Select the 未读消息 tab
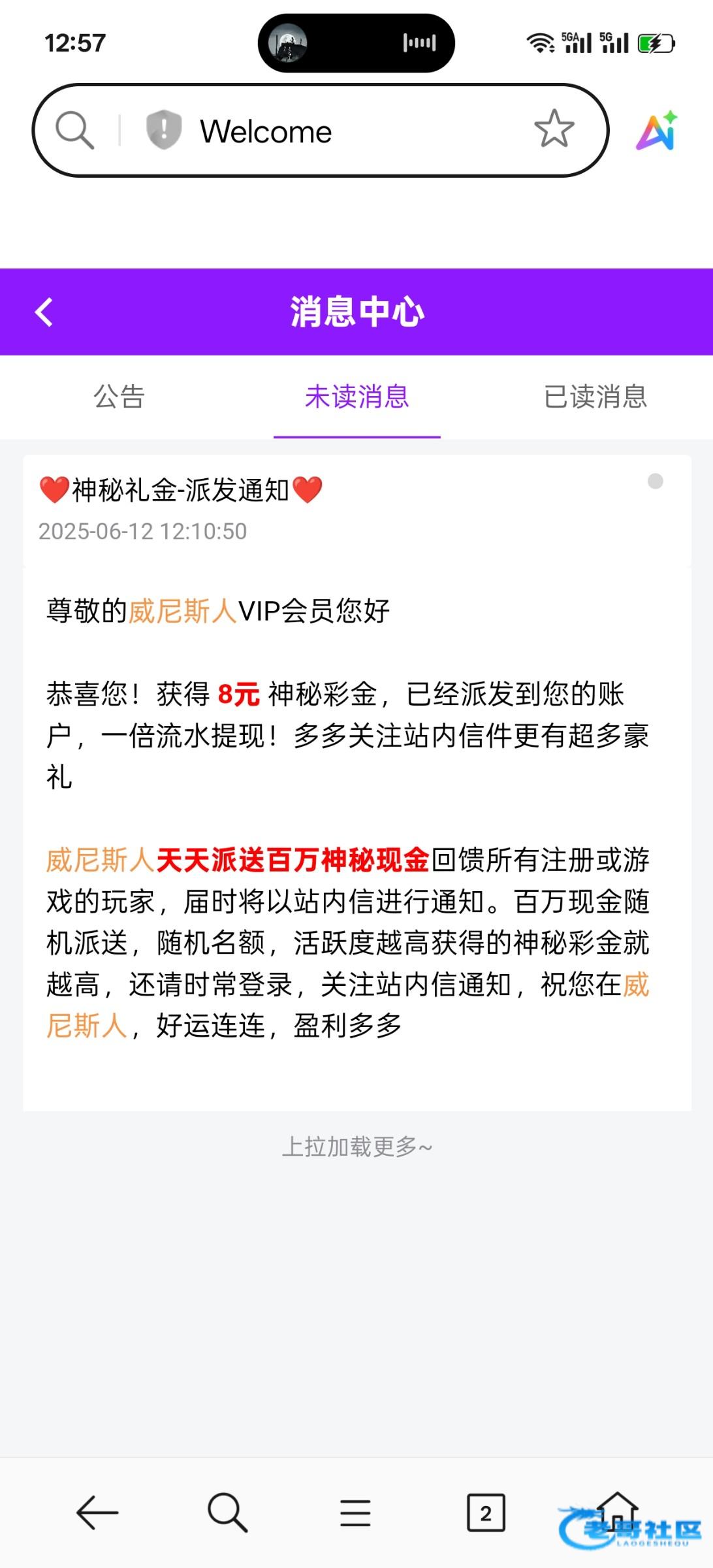 (x=356, y=397)
